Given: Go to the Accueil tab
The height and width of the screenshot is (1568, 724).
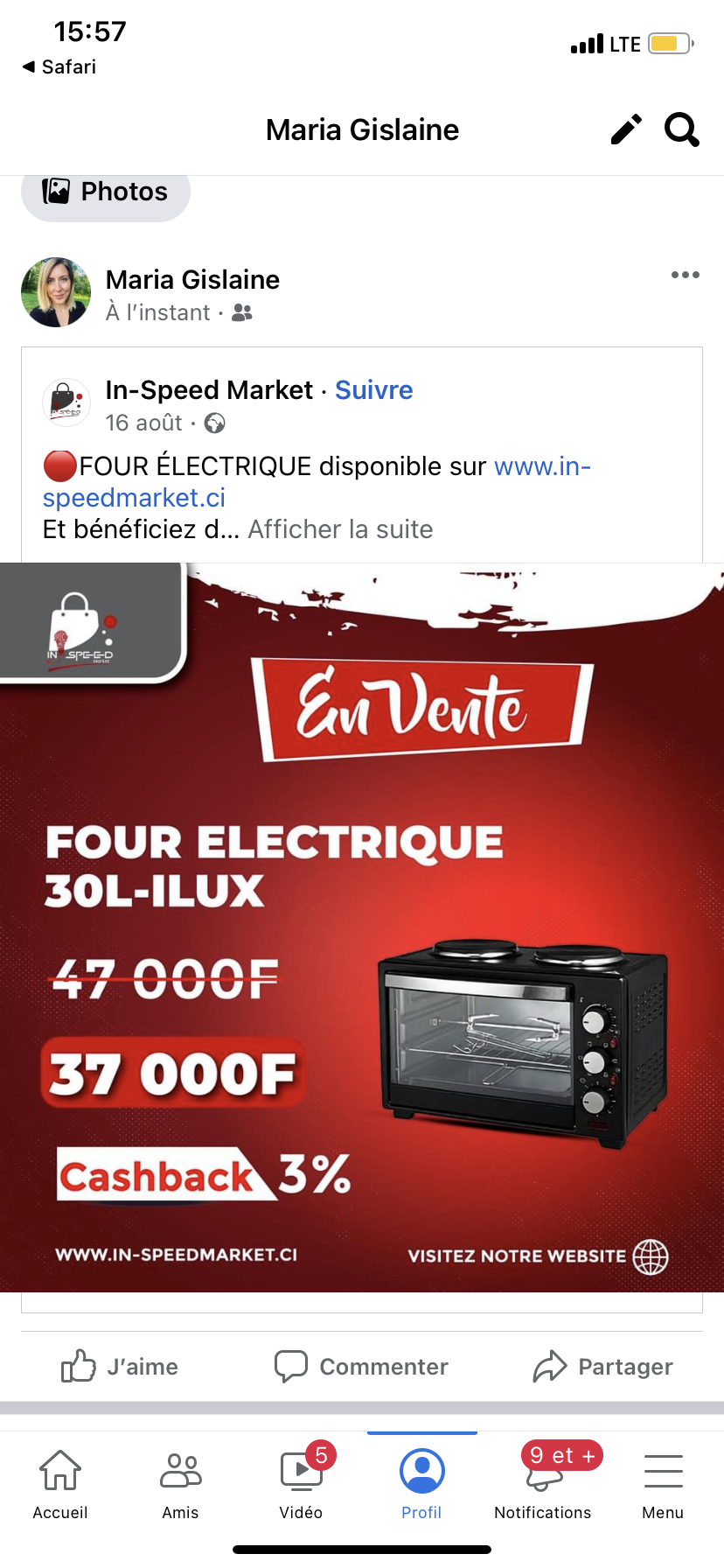Looking at the screenshot, I should (x=60, y=1485).
